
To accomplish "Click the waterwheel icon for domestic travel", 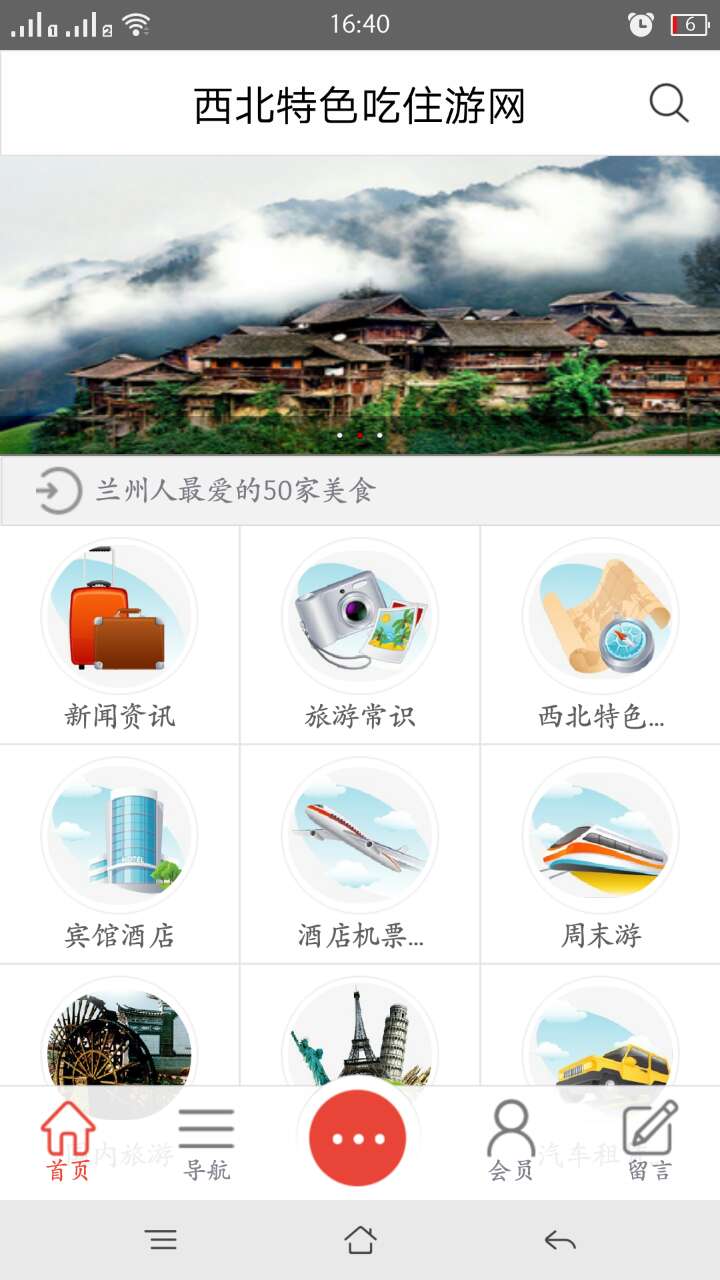I will point(119,1045).
